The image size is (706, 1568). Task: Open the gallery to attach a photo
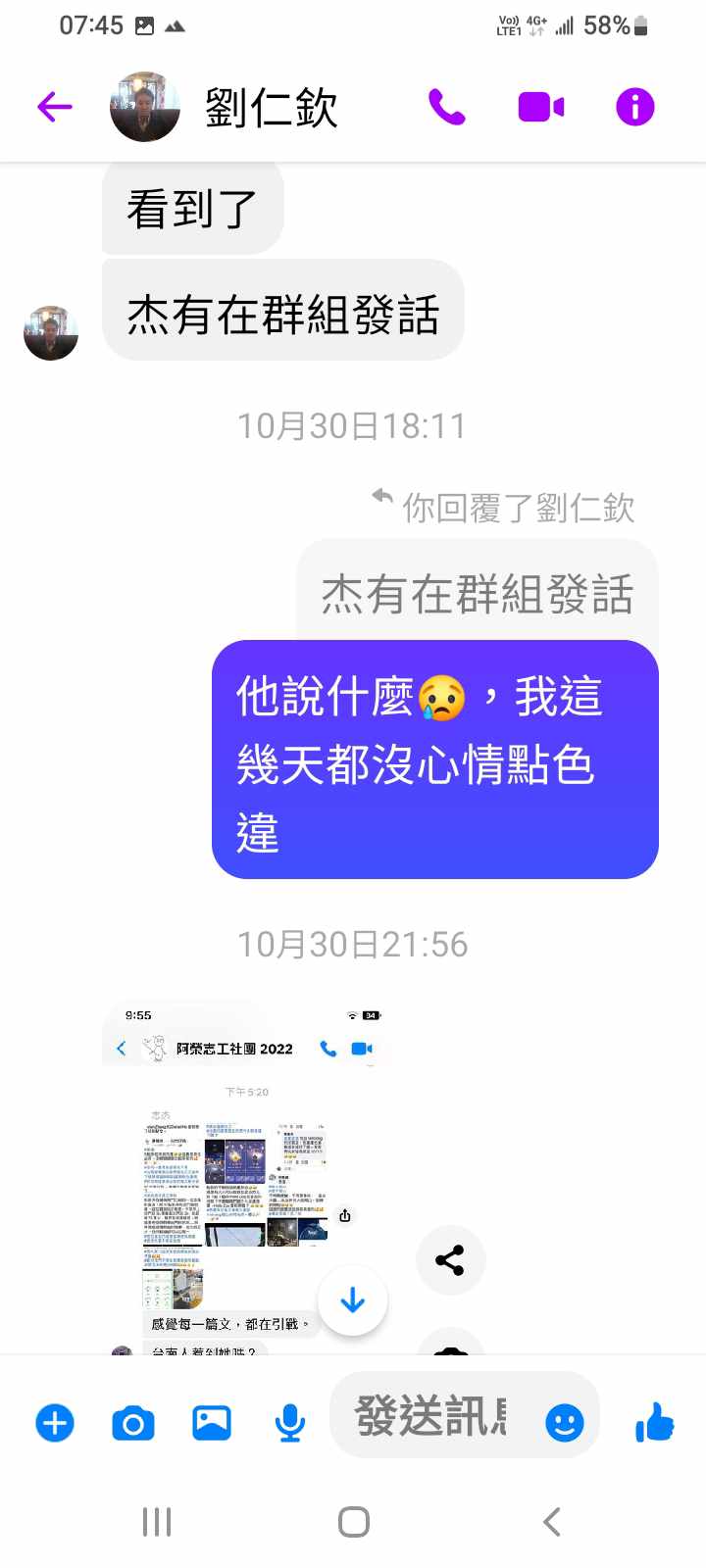pyautogui.click(x=212, y=1423)
